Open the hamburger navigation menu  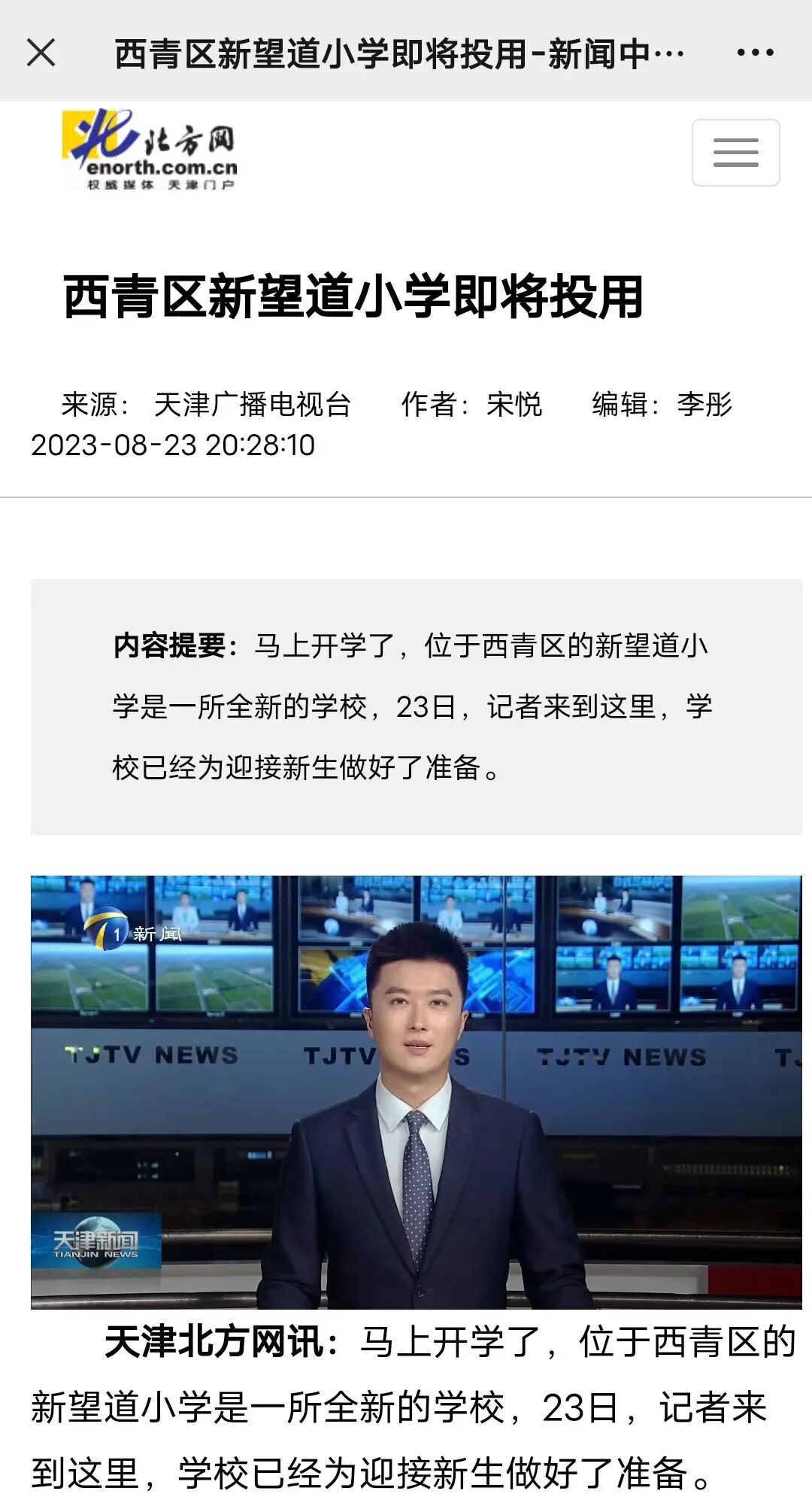735,152
